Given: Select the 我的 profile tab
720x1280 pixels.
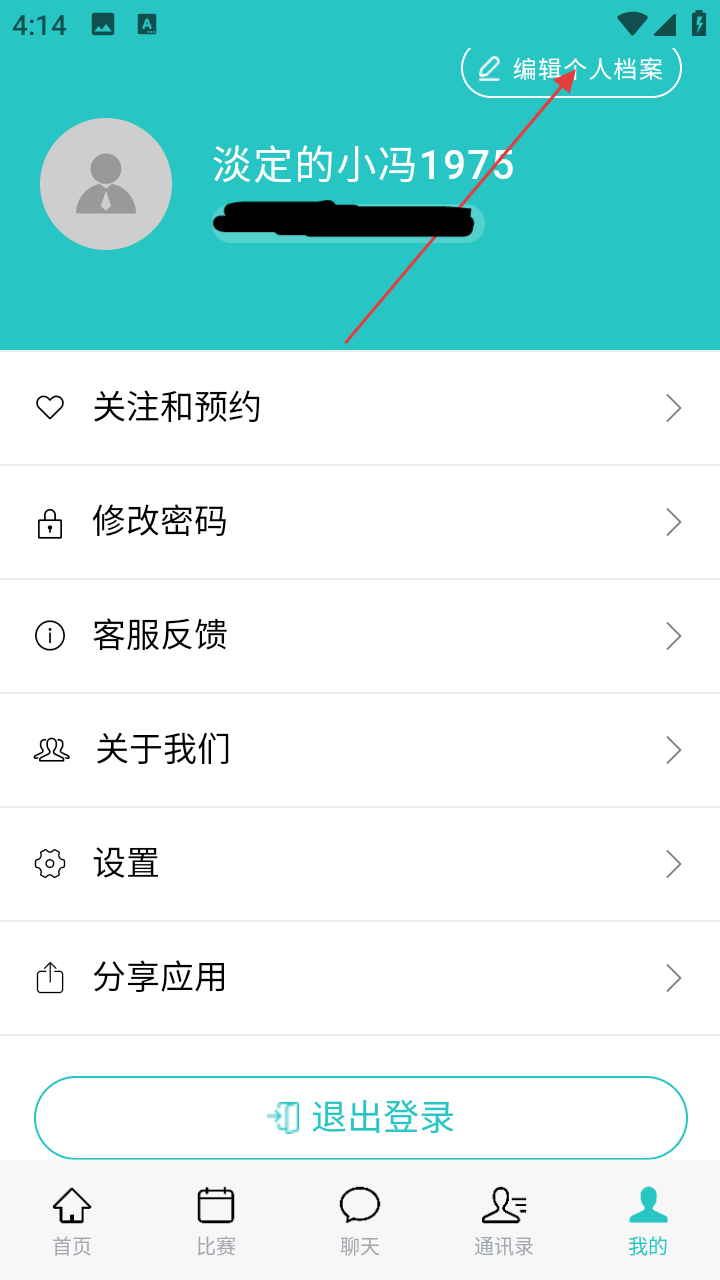Looking at the screenshot, I should click(x=648, y=1220).
